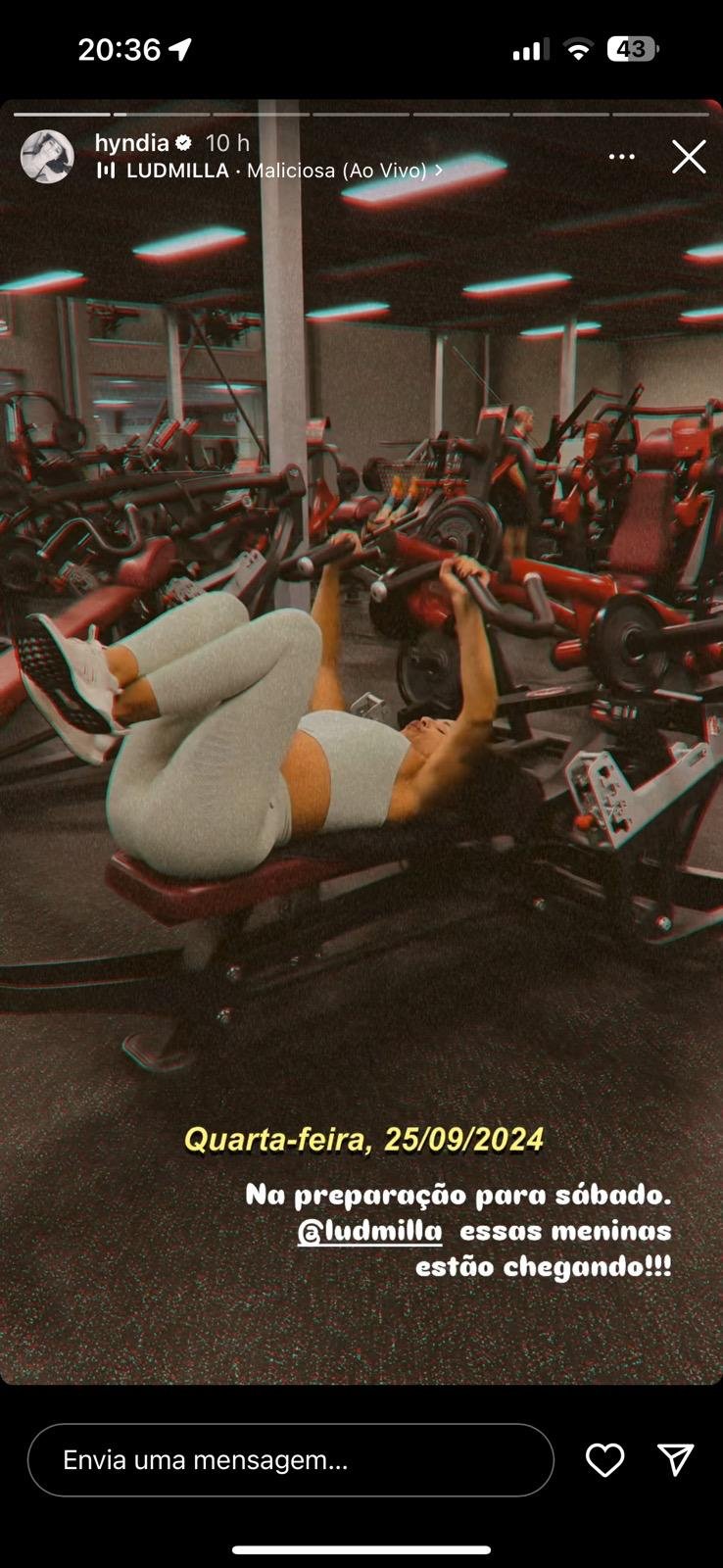This screenshot has height=1568, width=723.
Task: Close the story with the X button
Action: click(x=689, y=157)
